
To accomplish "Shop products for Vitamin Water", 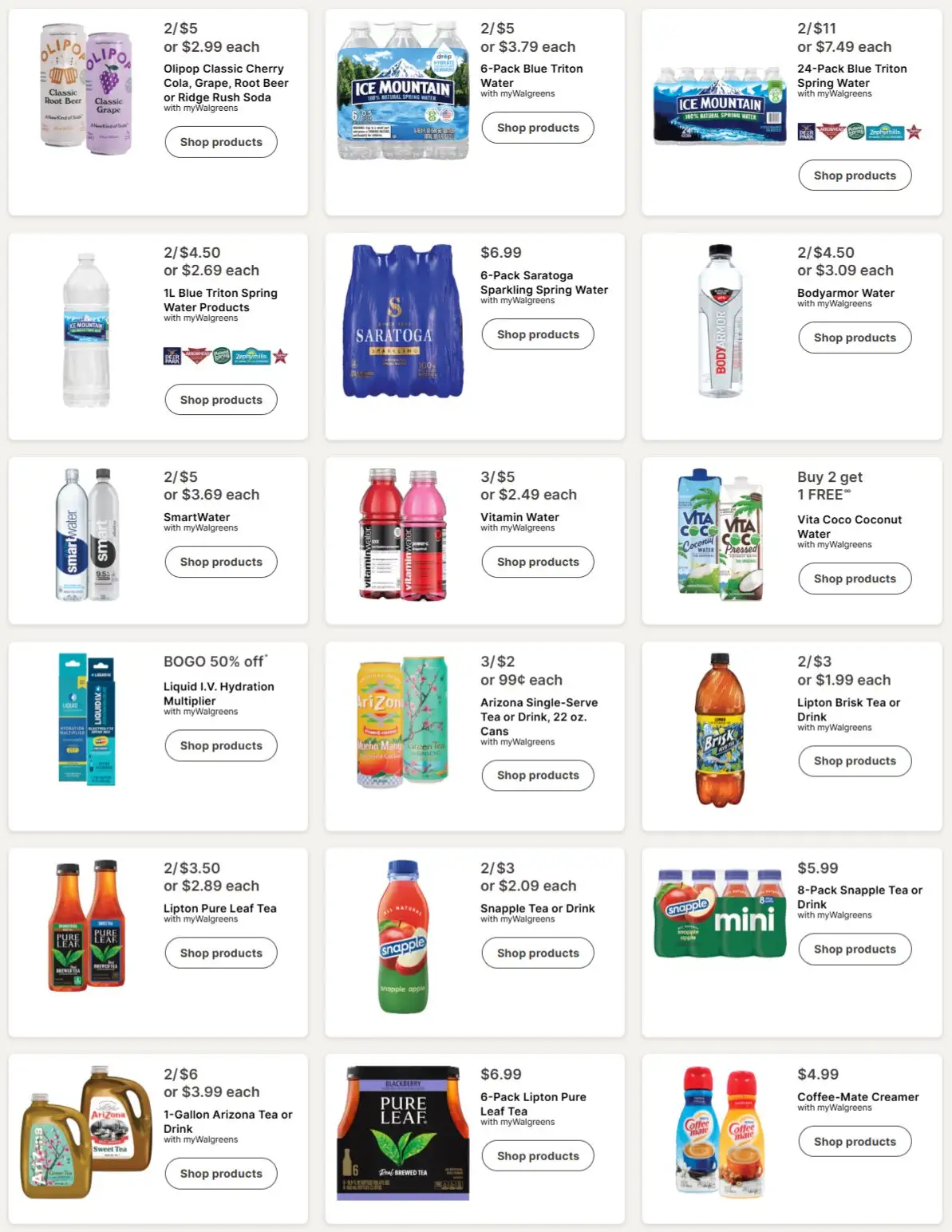I will pos(538,562).
